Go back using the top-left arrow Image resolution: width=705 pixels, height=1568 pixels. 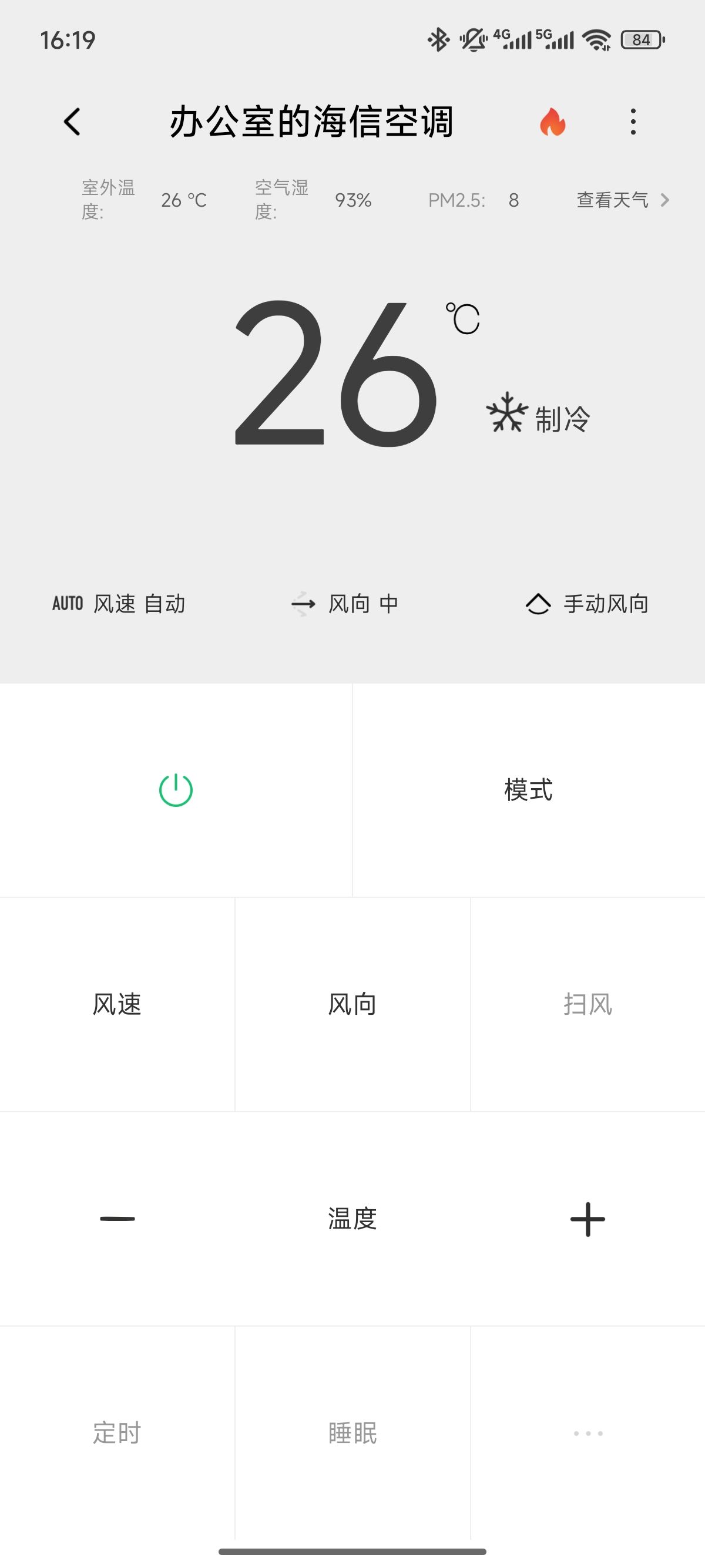pos(72,122)
